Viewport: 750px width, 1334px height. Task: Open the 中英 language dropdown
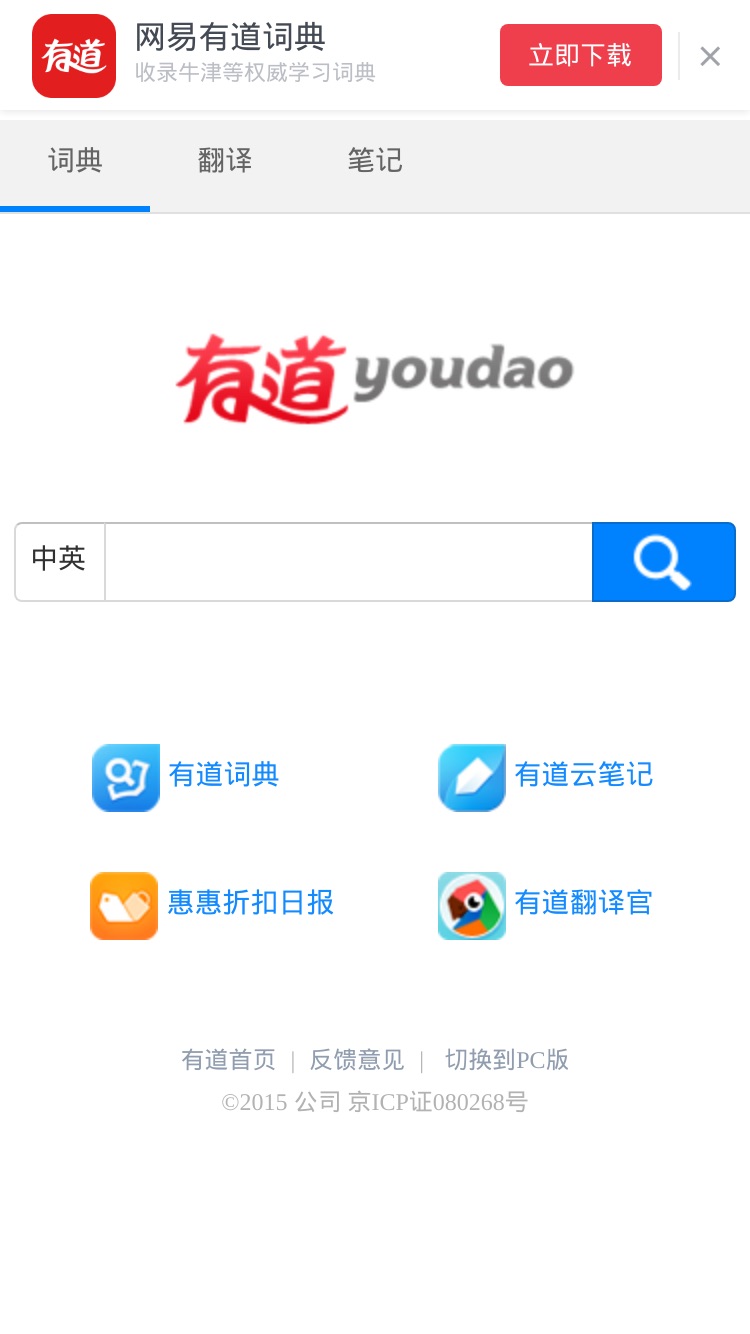[60, 562]
